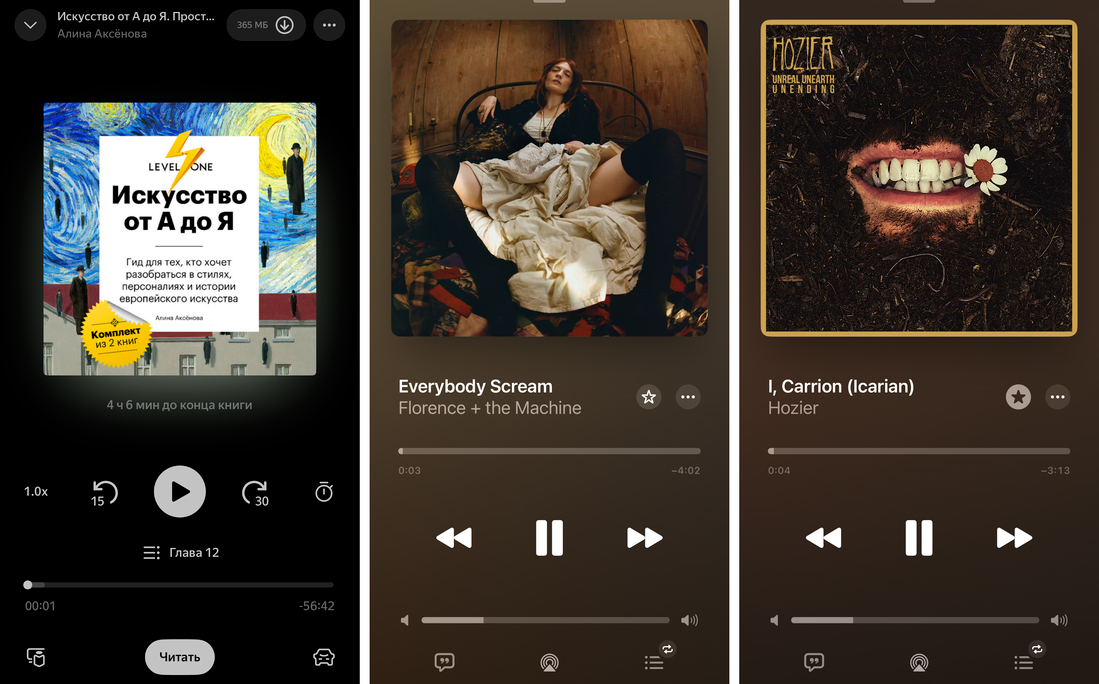Open AirPlay output for Hozier track
Viewport: 1099px width, 684px height.
(x=919, y=662)
